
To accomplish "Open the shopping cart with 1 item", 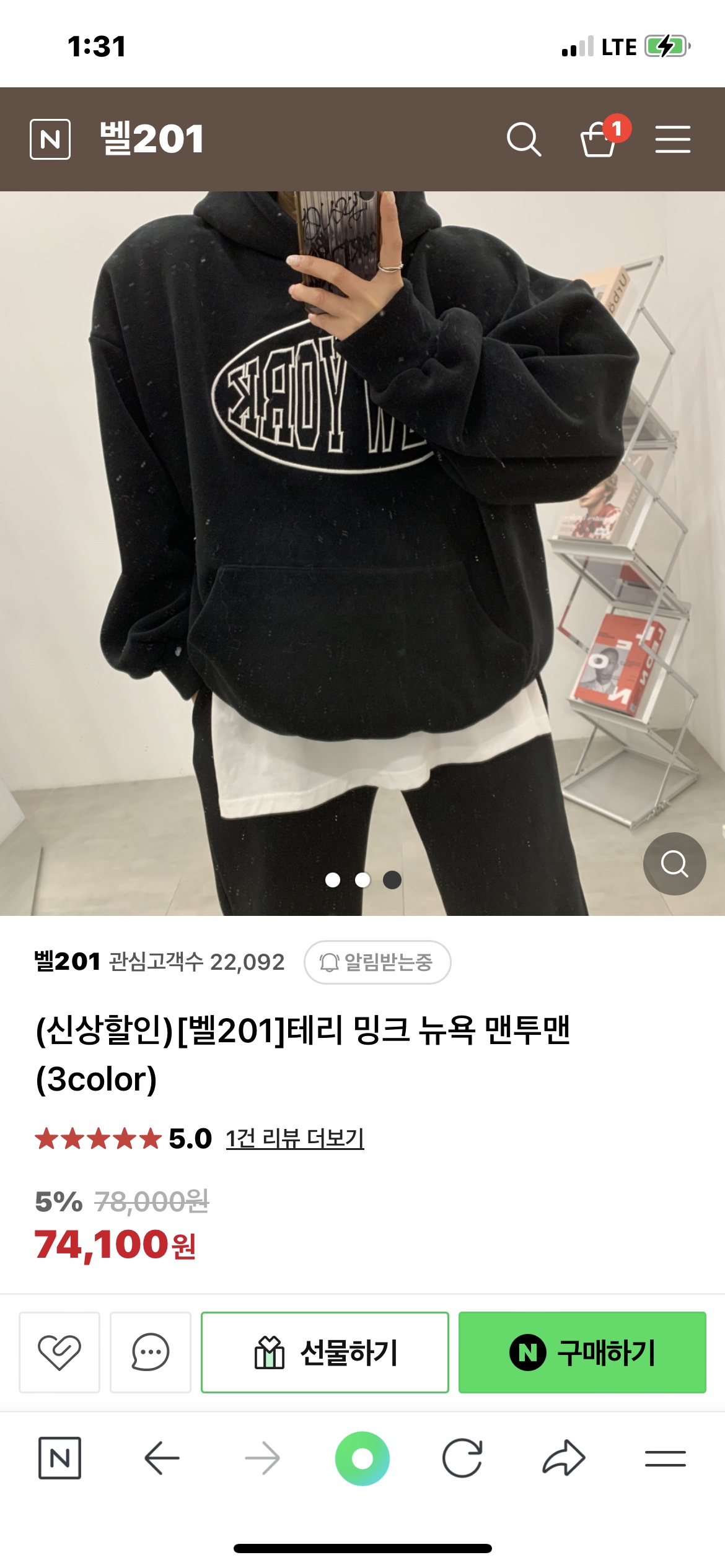I will (599, 138).
